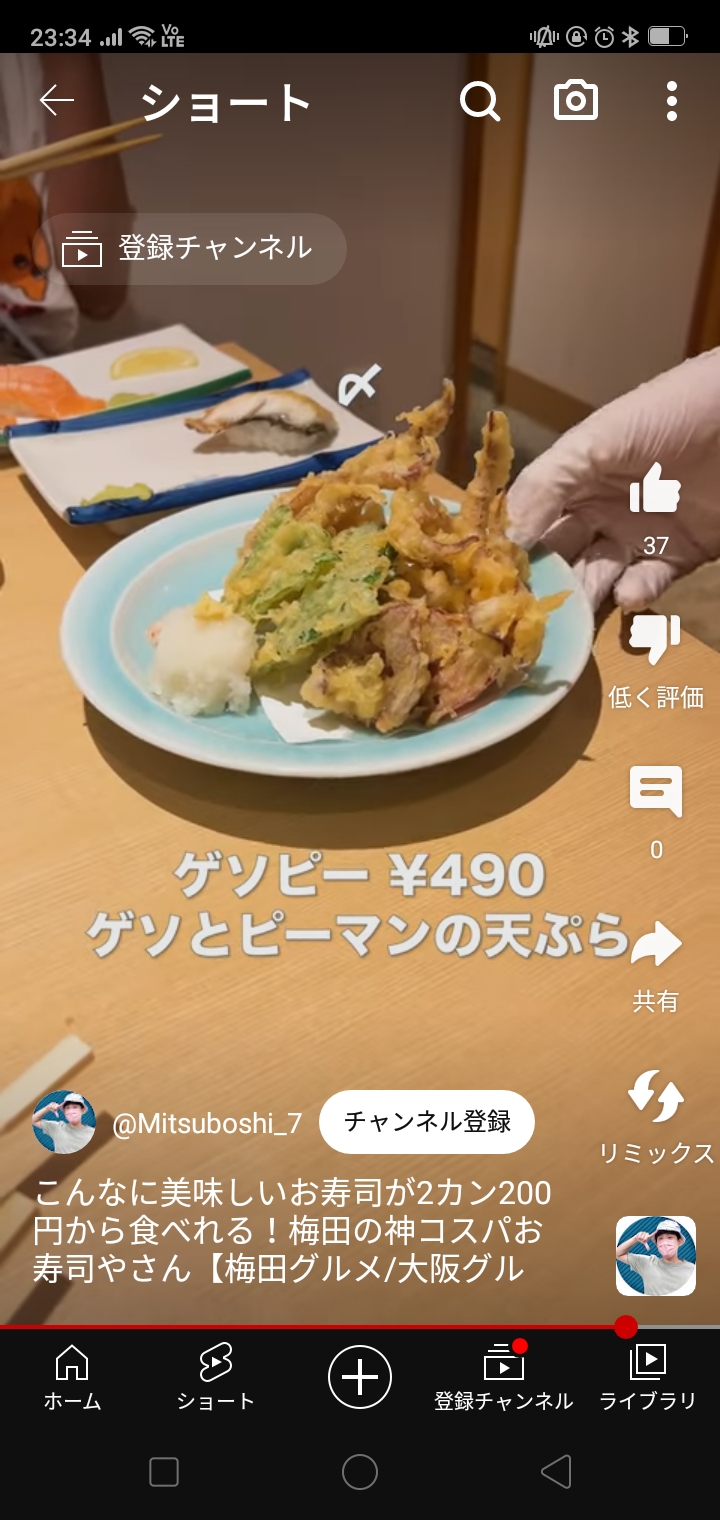
Task: Open the 登録チャンネル tab in the bottom bar
Action: 503,1378
